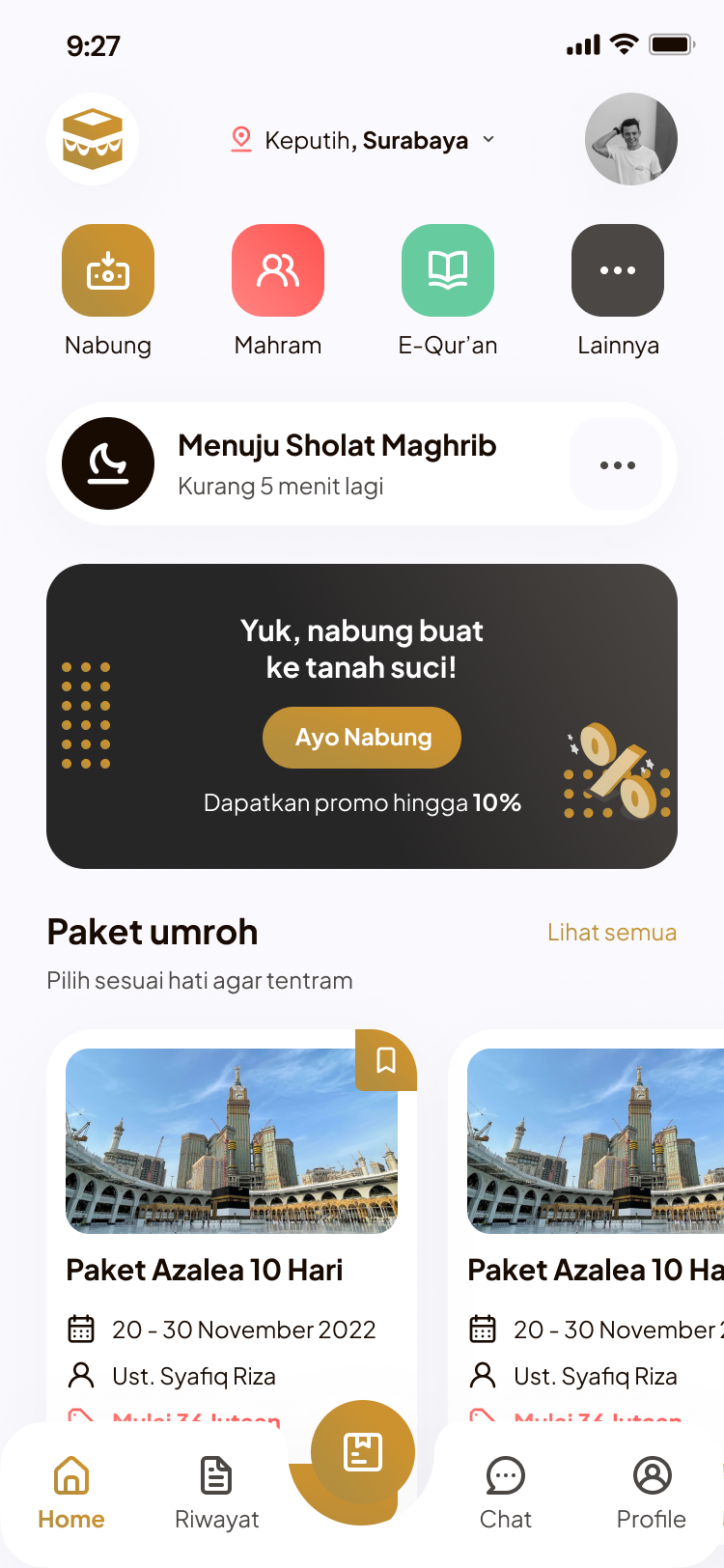Open the Mahram shortcut

278,271
